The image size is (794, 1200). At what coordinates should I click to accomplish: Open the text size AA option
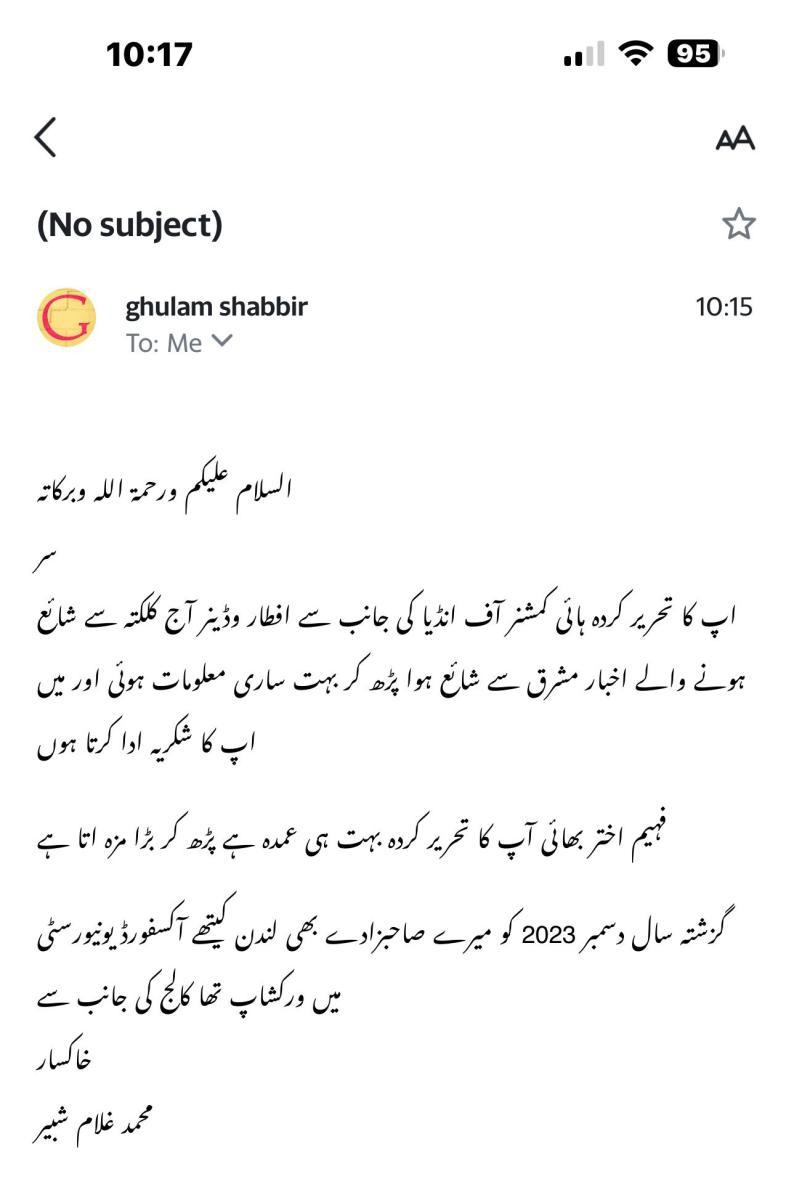[x=735, y=139]
